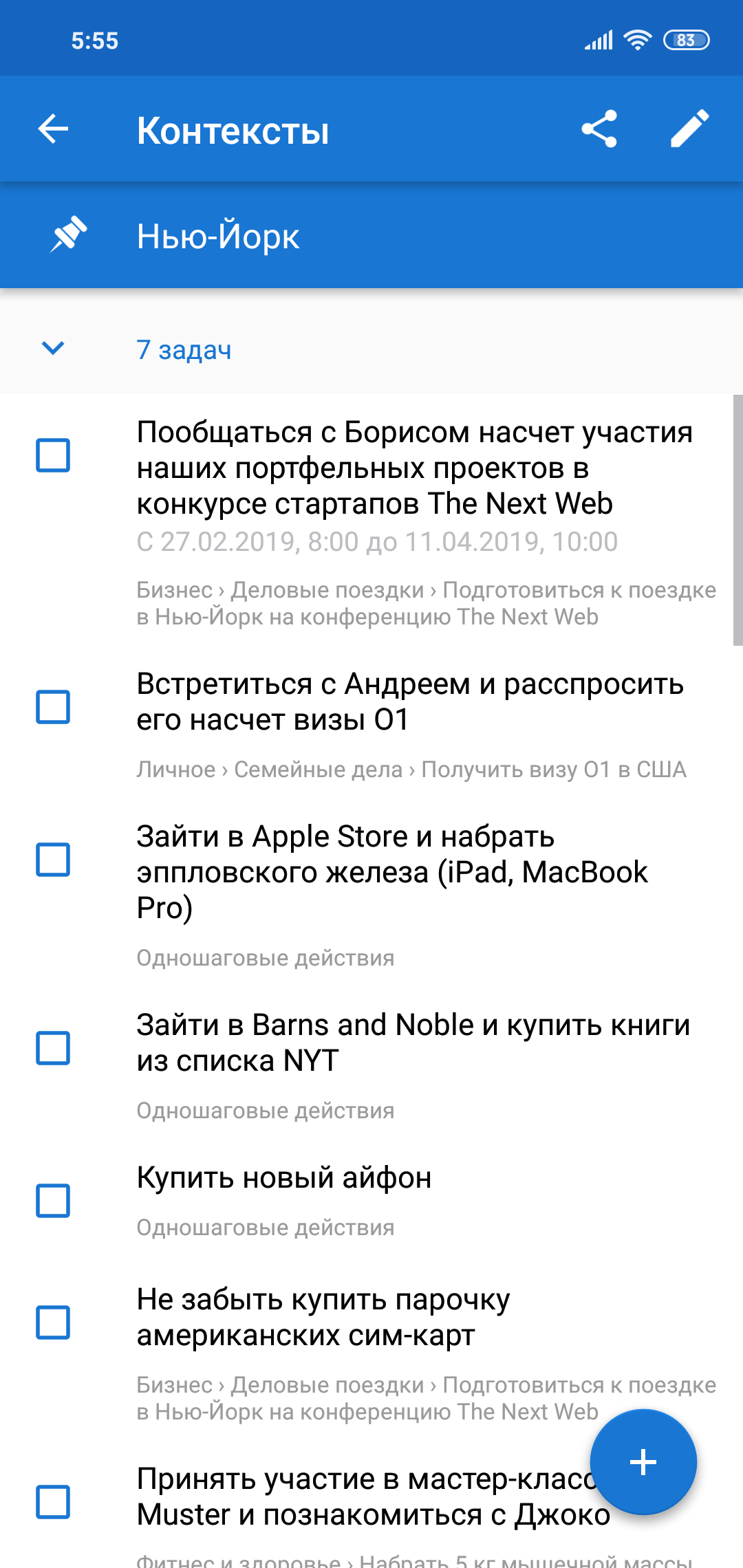Mark the американских сим-карт task complete
Image resolution: width=743 pixels, height=1568 pixels.
click(53, 1322)
